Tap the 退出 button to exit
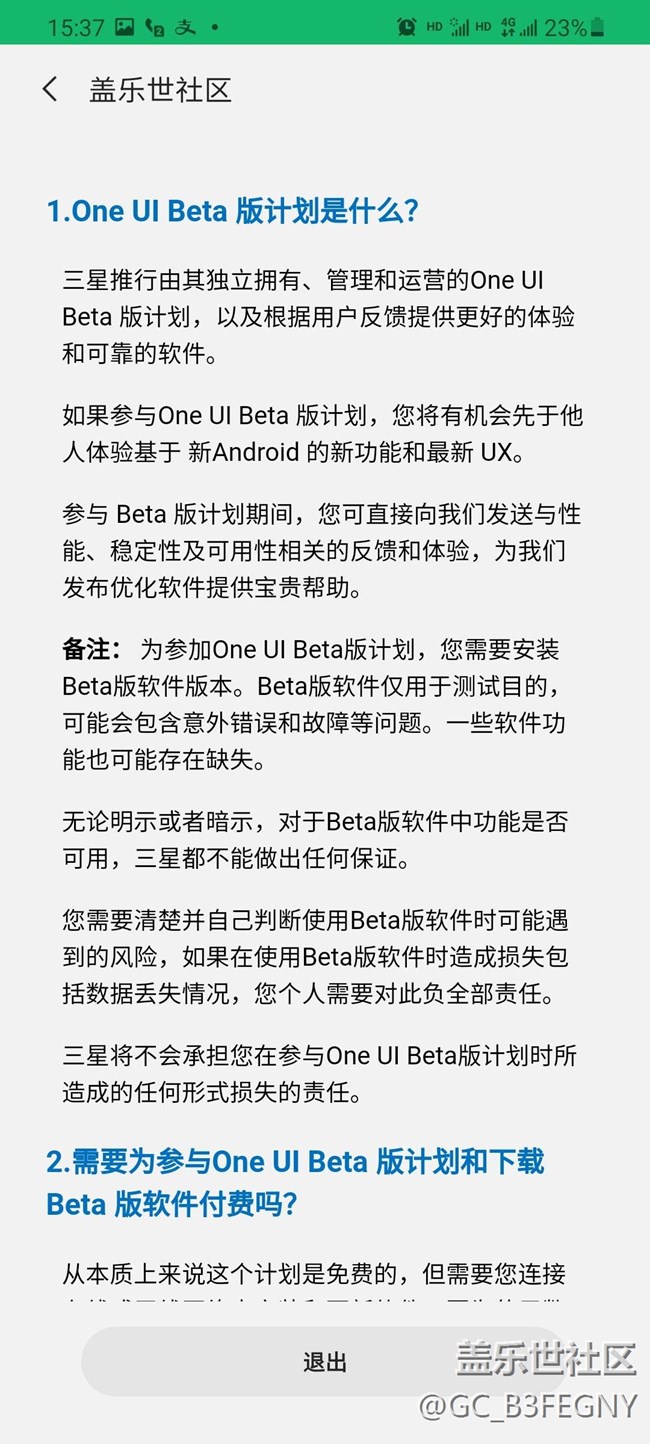The image size is (650, 1444). [x=324, y=1362]
